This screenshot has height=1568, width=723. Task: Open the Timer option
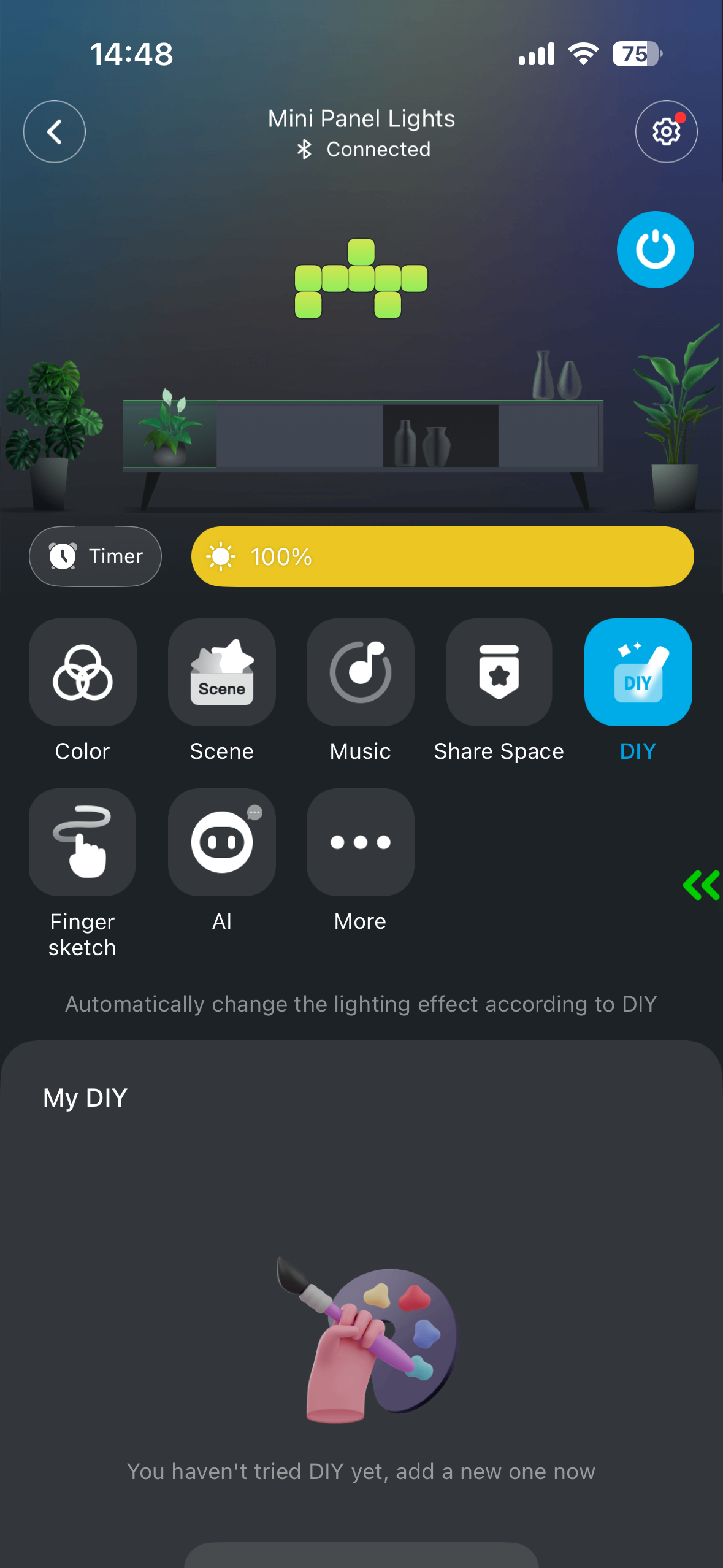click(95, 556)
